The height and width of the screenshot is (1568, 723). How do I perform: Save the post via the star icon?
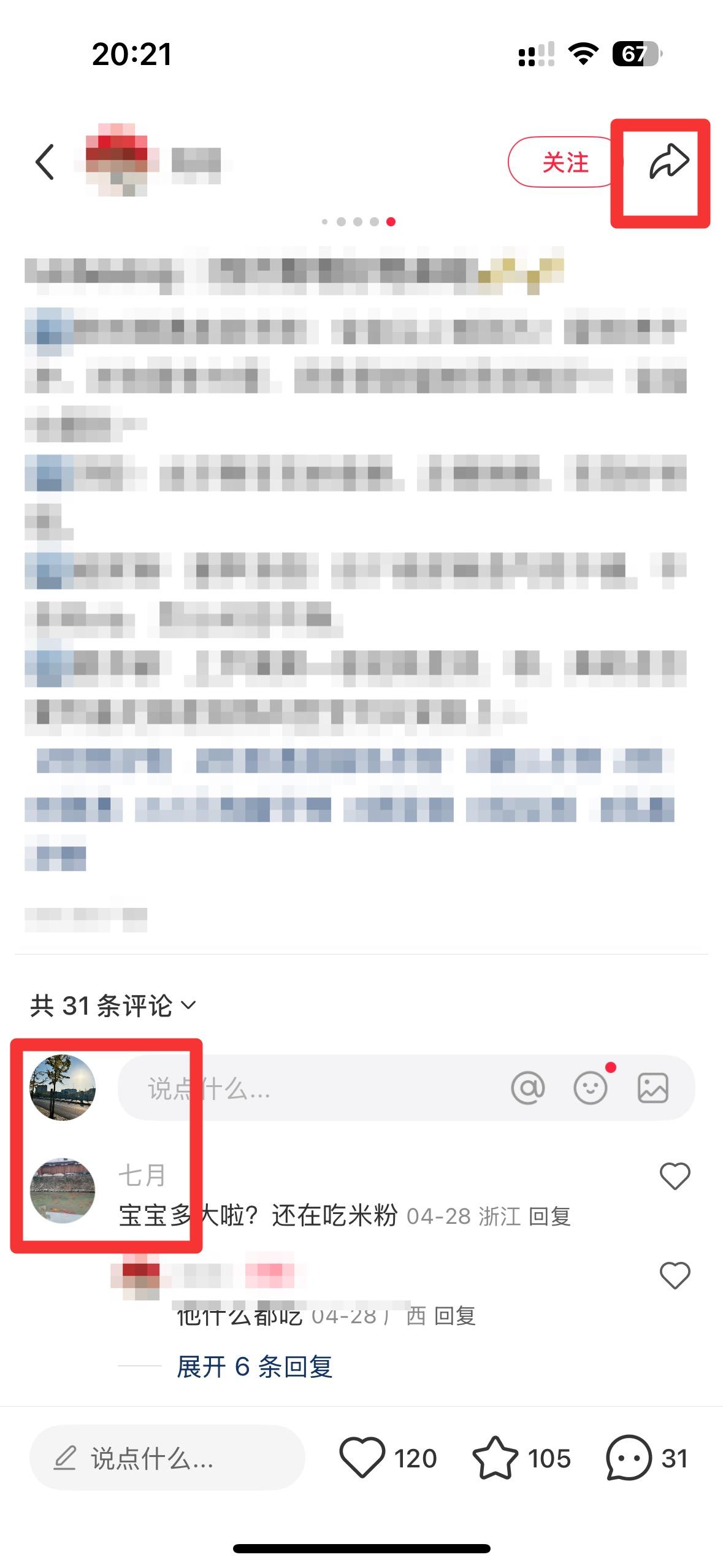[x=521, y=1458]
